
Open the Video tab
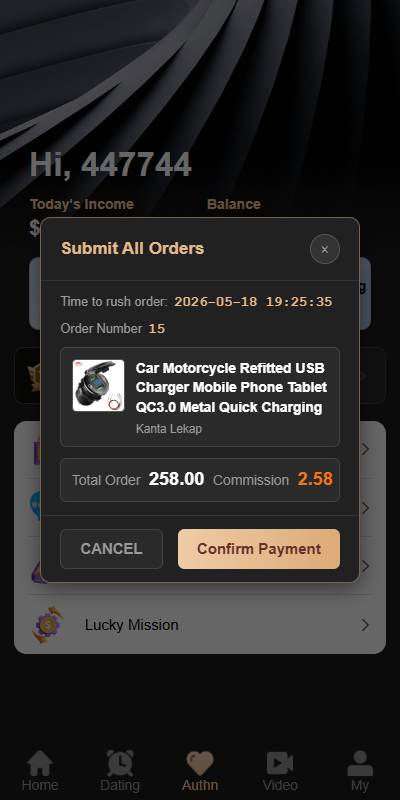(x=280, y=771)
